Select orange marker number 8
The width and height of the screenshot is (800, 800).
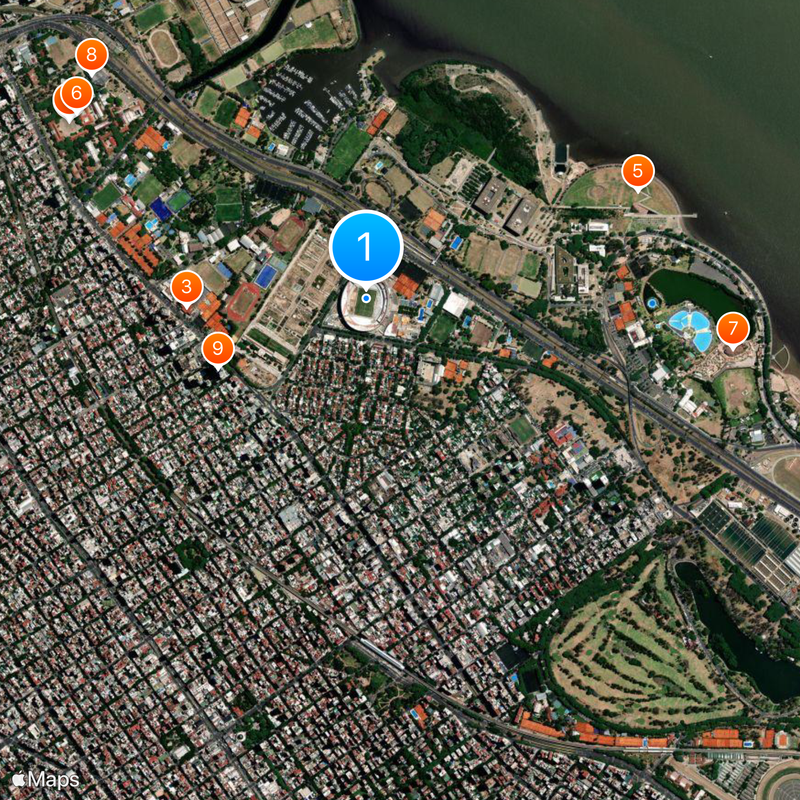pyautogui.click(x=92, y=54)
